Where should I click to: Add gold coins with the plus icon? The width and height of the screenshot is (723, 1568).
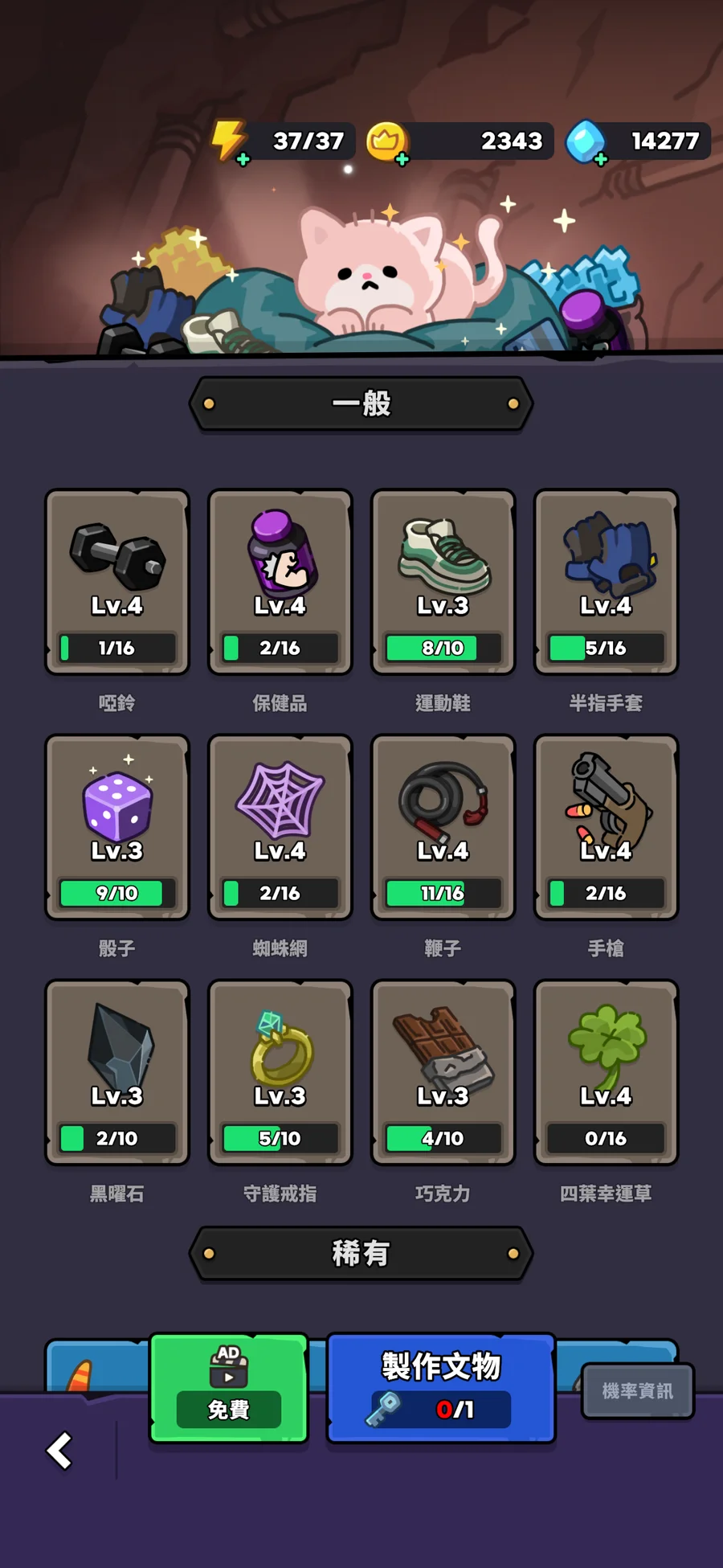click(x=402, y=159)
